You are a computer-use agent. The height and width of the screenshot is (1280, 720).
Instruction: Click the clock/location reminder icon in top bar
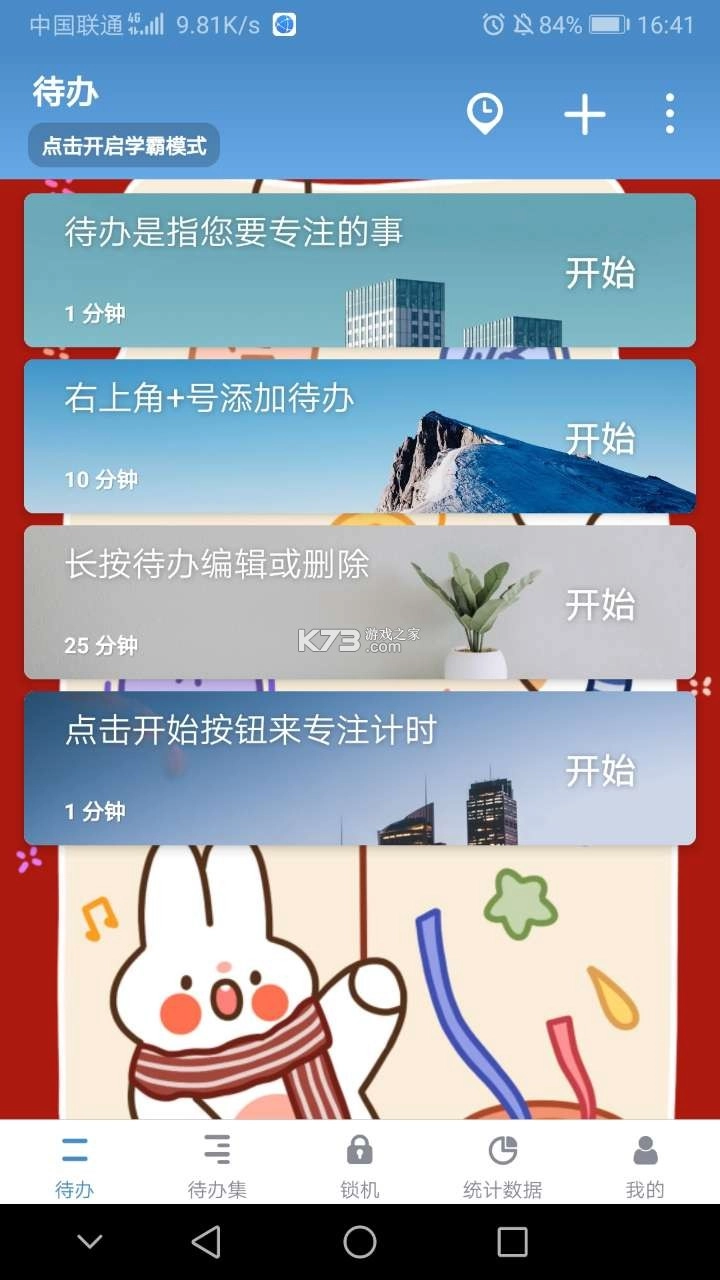486,114
